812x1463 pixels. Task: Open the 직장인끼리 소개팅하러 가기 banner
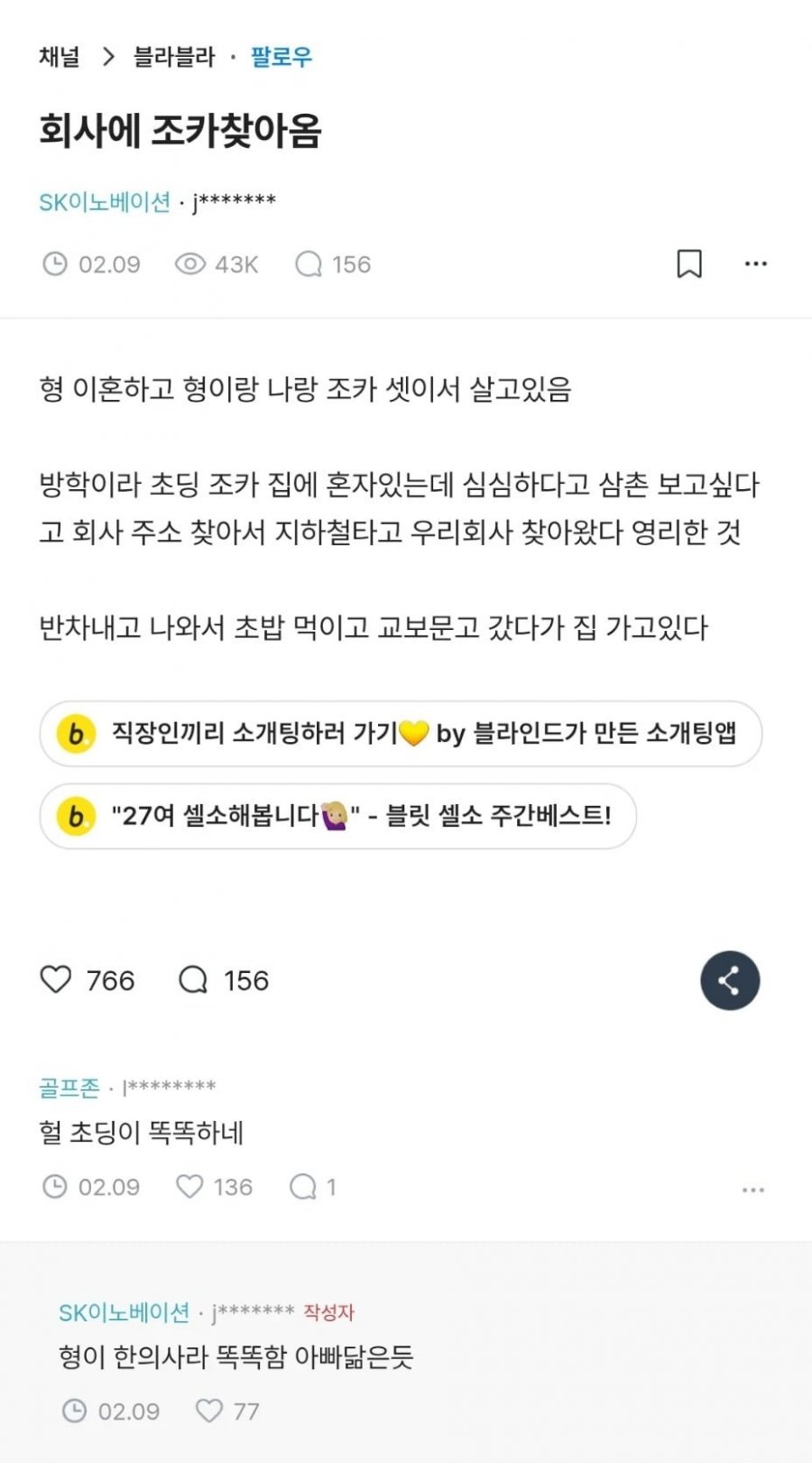pos(401,734)
